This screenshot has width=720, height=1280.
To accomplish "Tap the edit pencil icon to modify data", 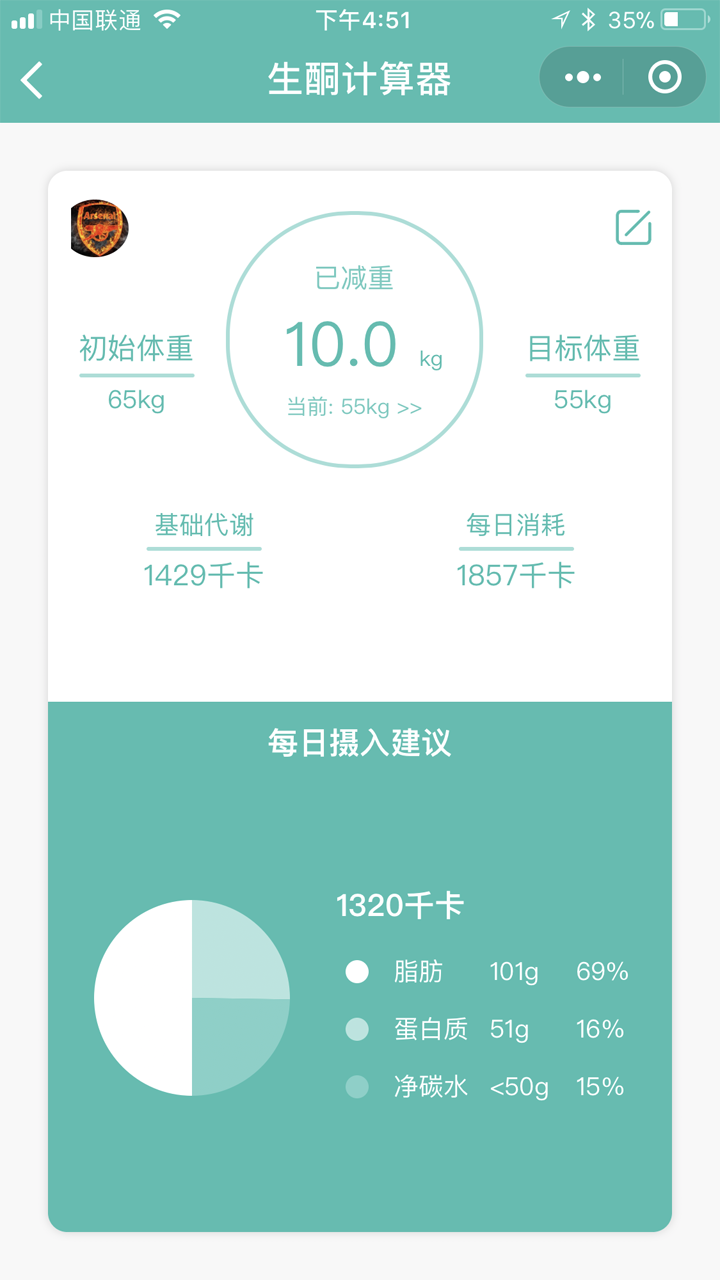I will point(633,228).
